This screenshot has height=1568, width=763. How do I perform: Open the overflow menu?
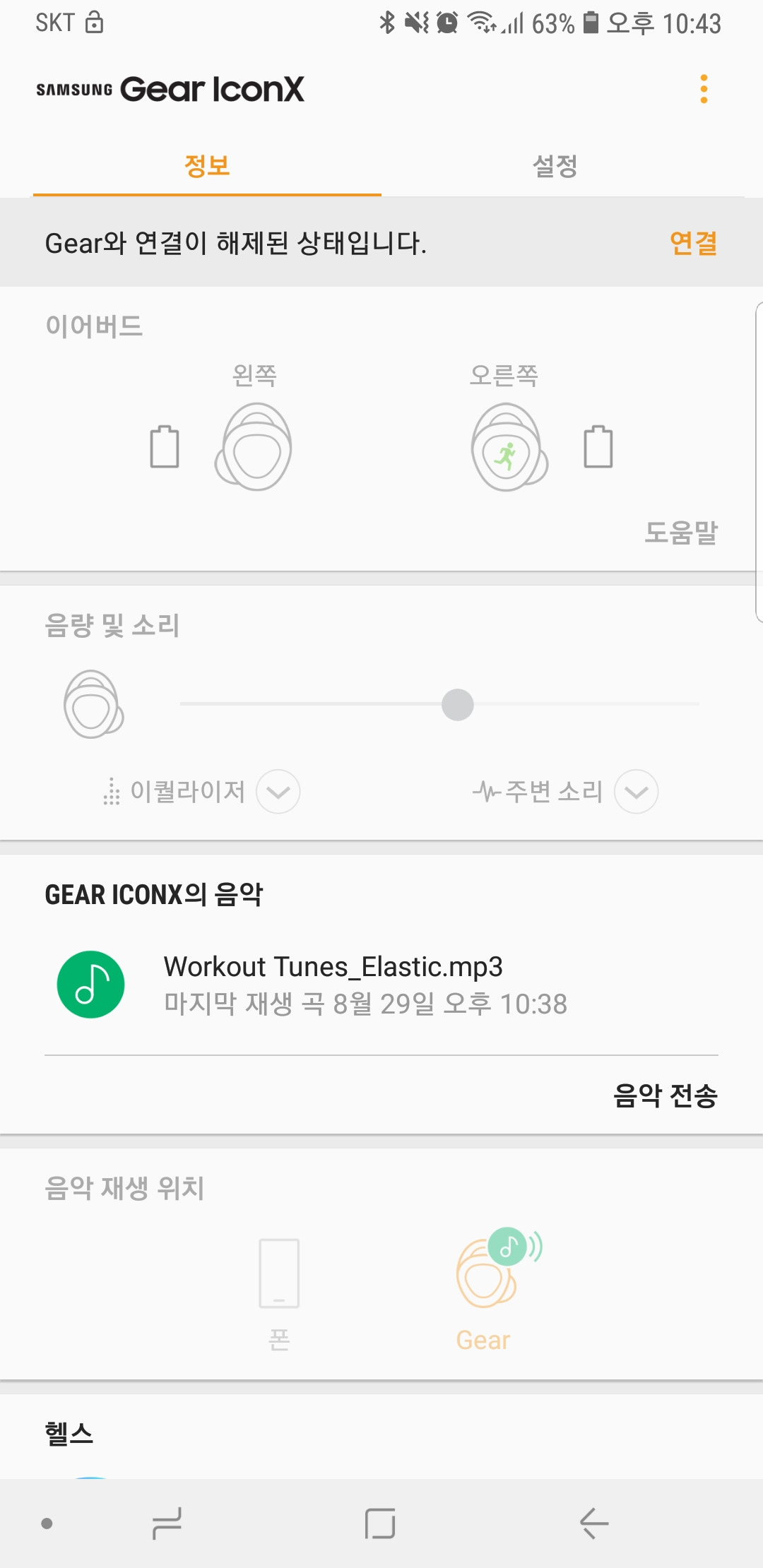[x=704, y=89]
